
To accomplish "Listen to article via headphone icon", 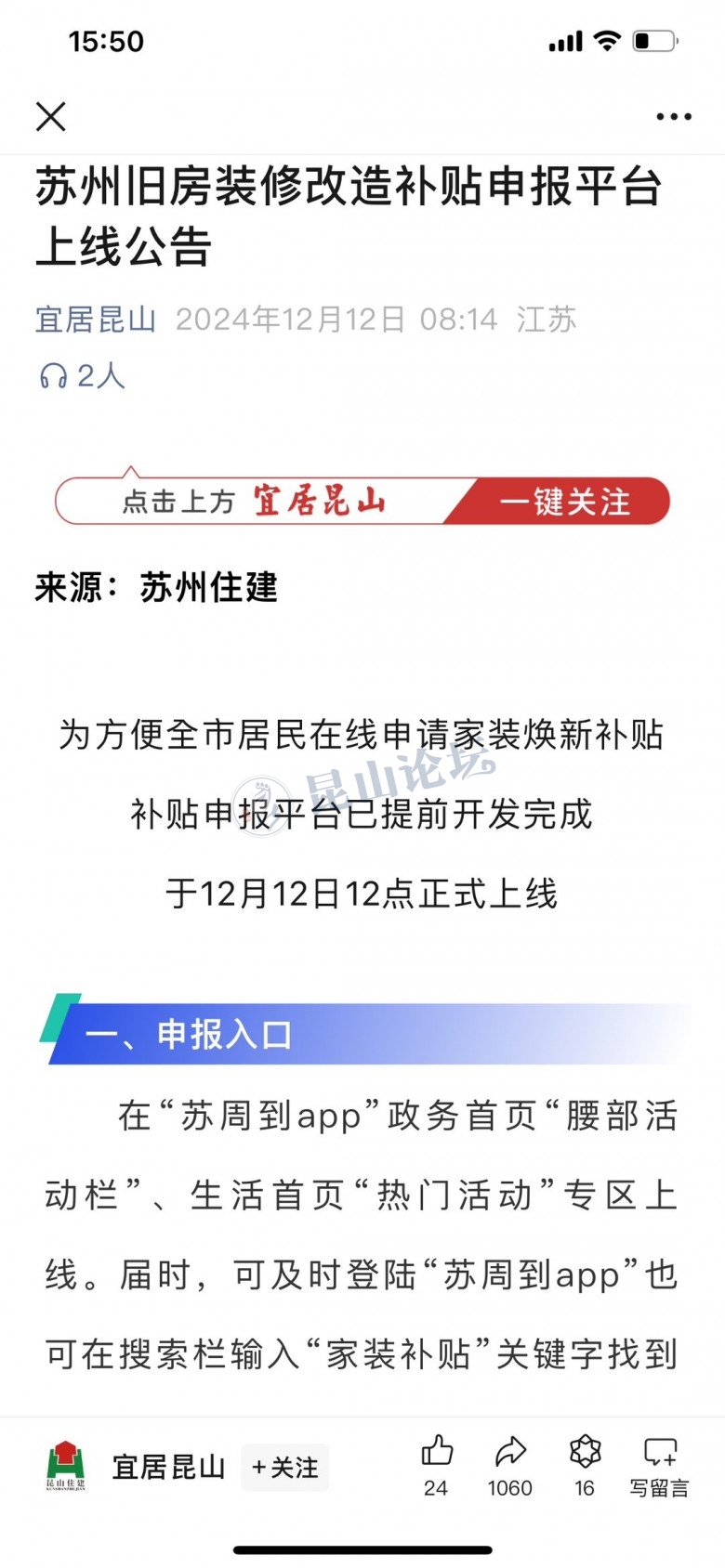I will [54, 376].
